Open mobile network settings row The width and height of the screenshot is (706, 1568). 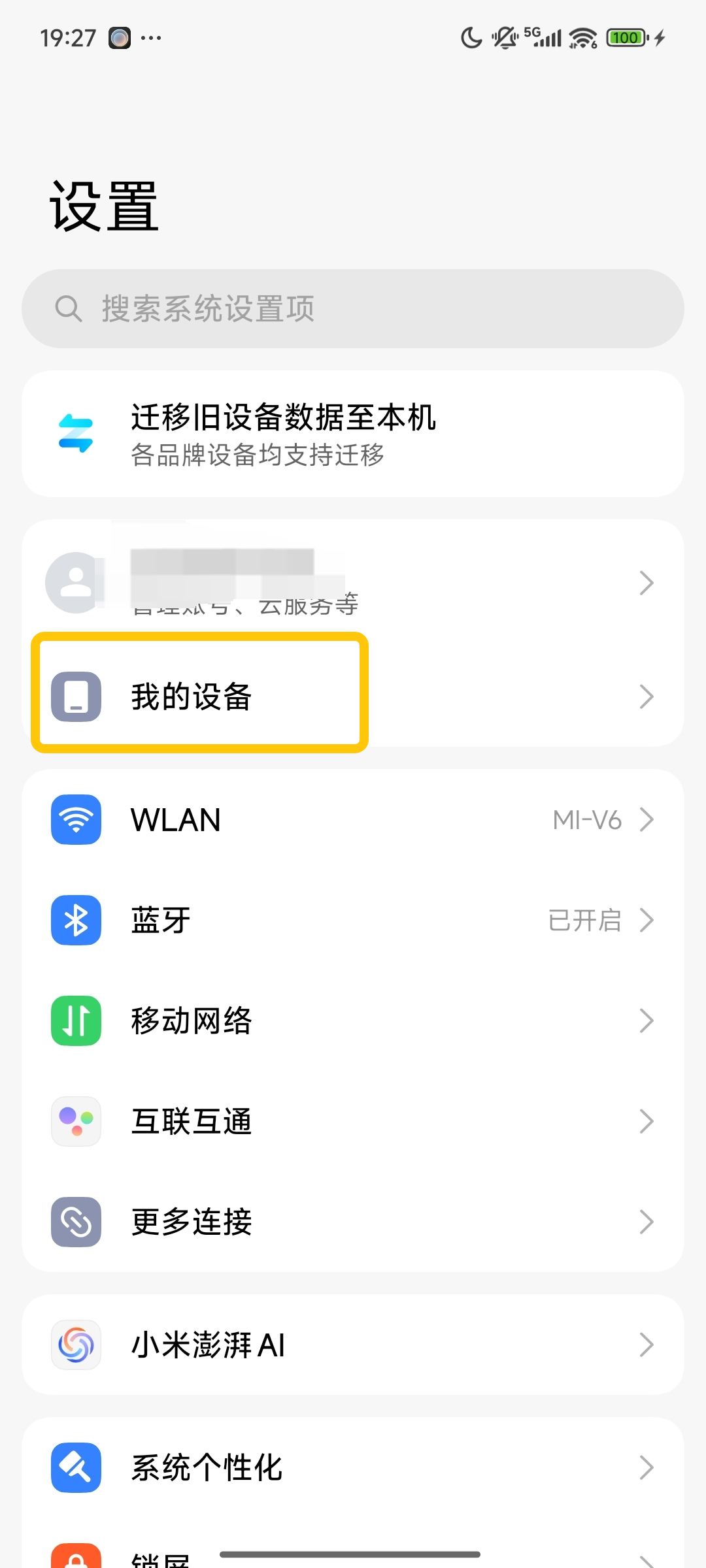point(353,1021)
